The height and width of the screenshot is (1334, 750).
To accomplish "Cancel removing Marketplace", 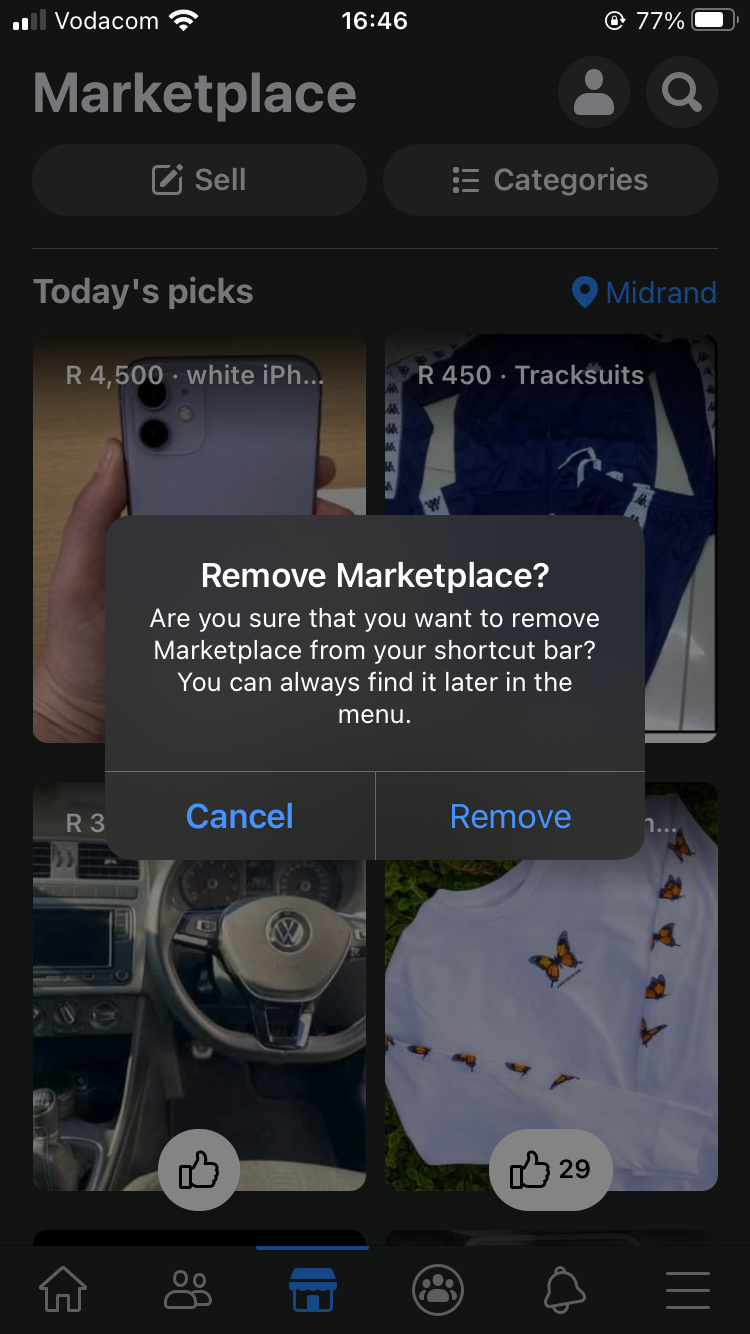I will (x=240, y=816).
